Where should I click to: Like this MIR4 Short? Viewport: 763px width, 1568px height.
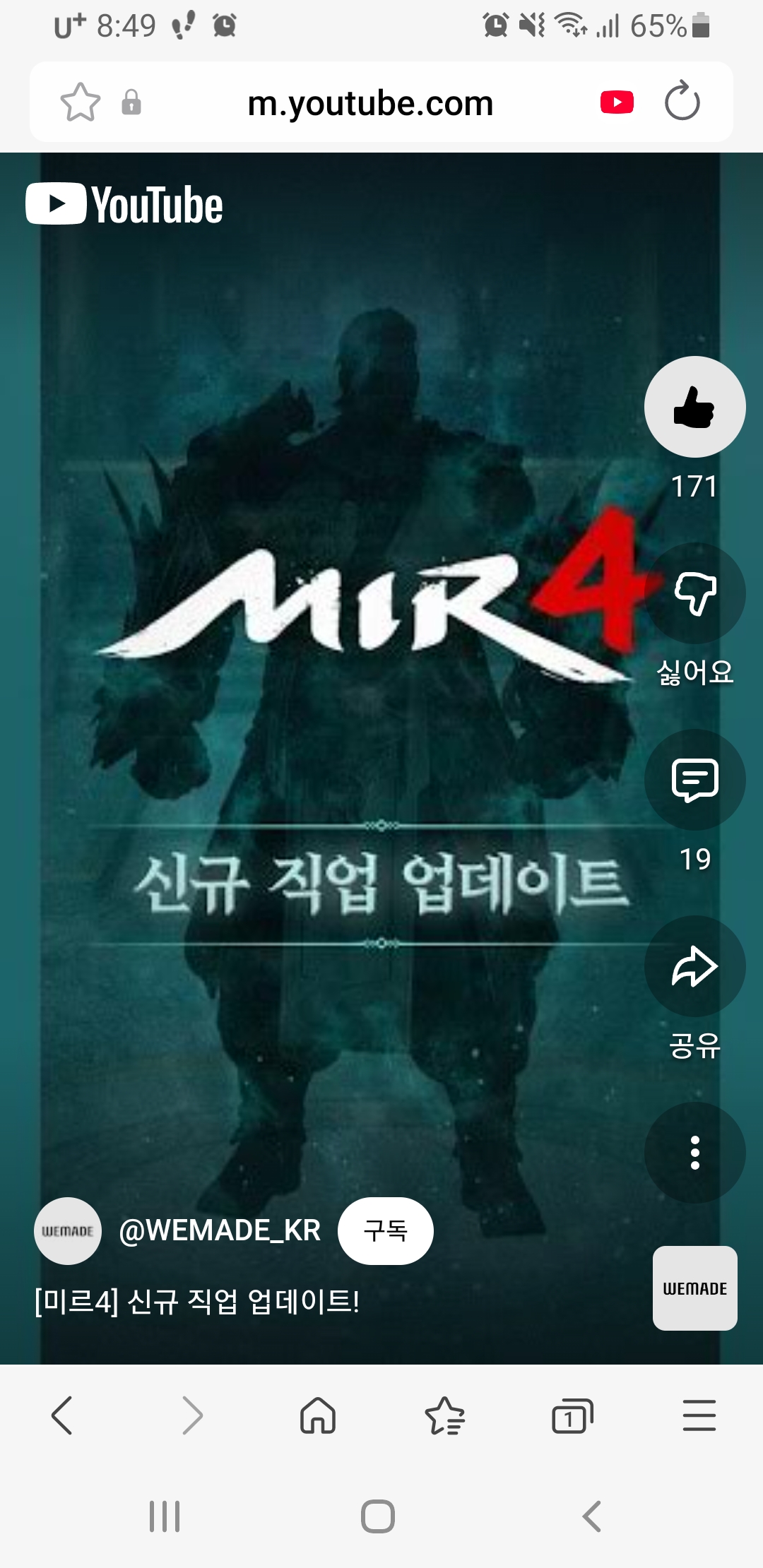(694, 407)
